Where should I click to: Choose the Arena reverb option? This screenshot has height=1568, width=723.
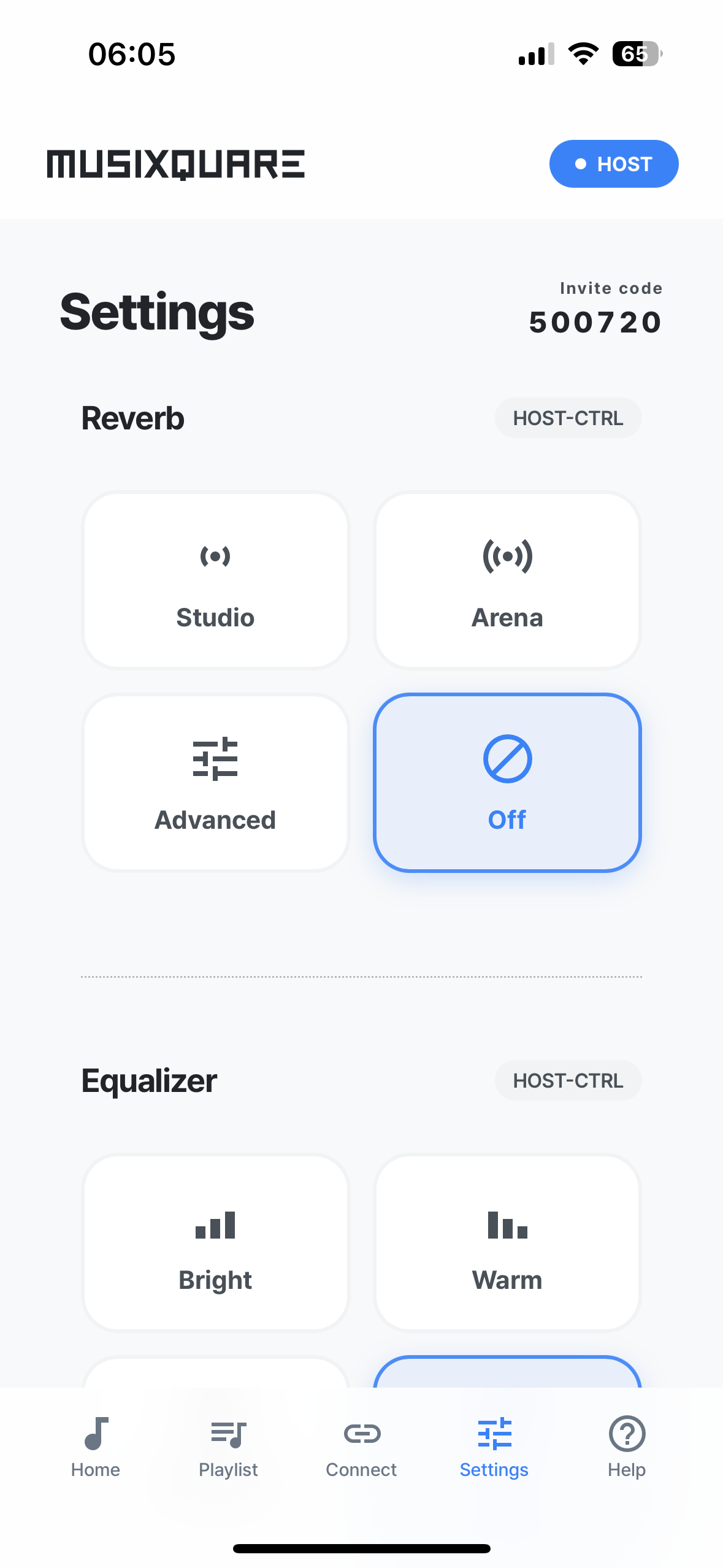point(507,580)
